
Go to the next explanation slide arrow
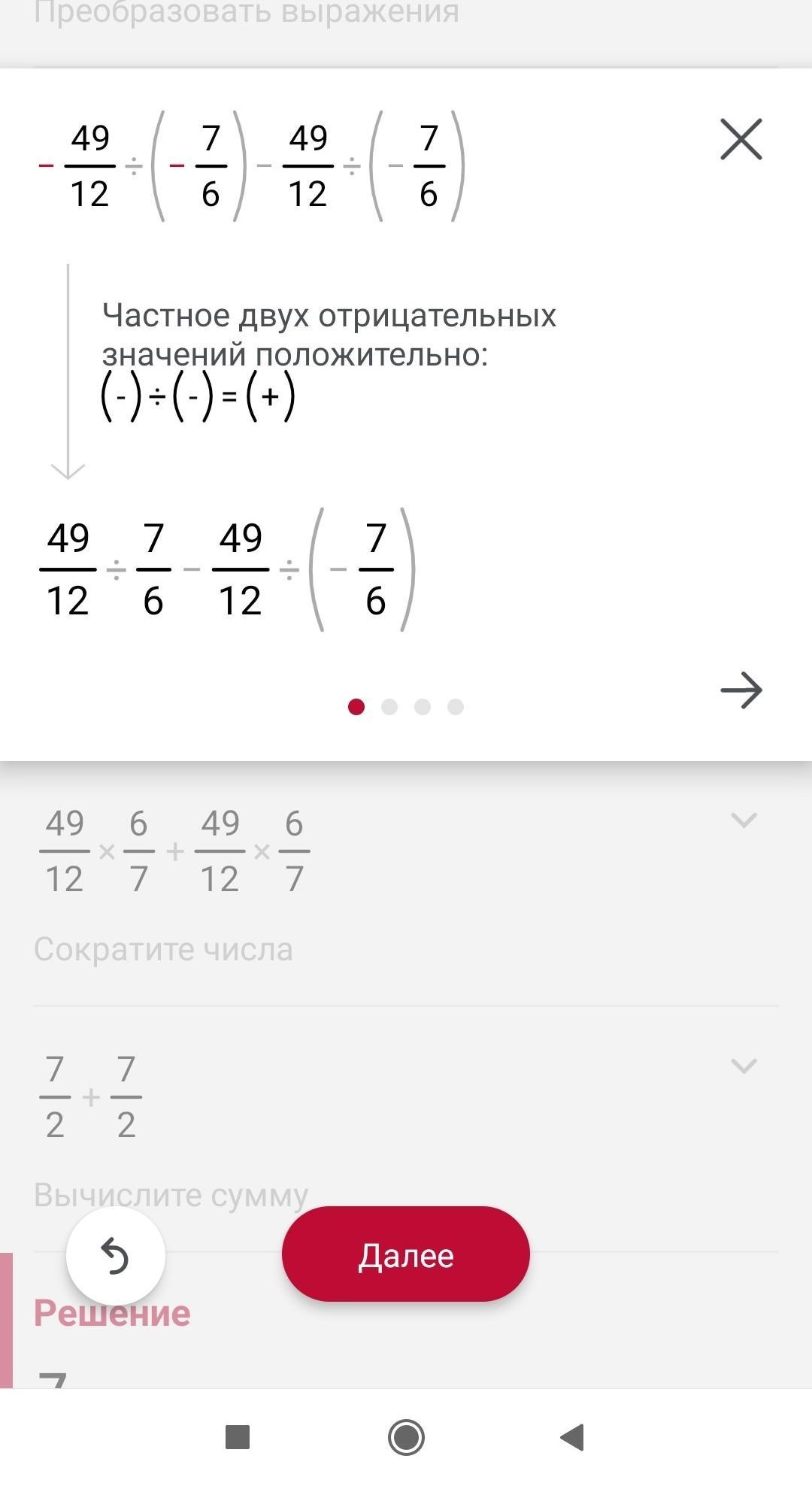coord(741,690)
